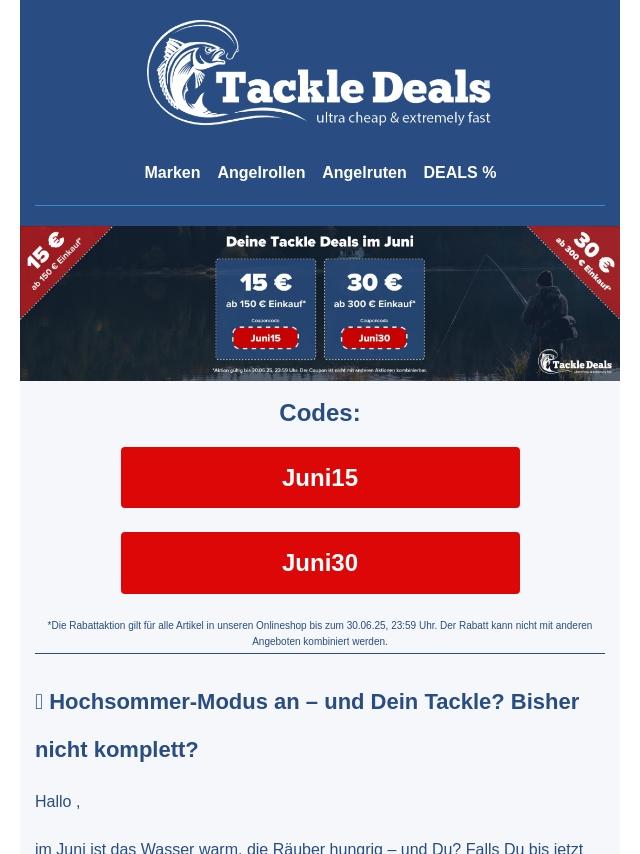Open the Marken navigation link
This screenshot has height=854, width=640.
coord(172,172)
